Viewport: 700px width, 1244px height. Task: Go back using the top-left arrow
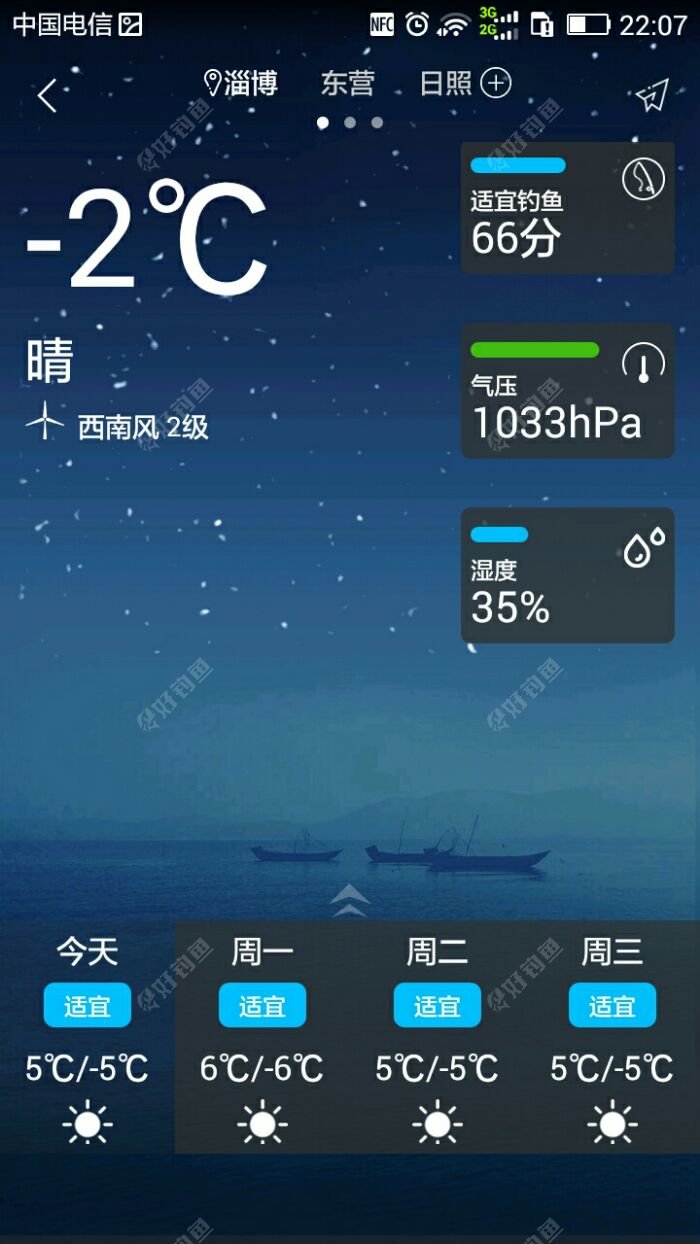47,95
